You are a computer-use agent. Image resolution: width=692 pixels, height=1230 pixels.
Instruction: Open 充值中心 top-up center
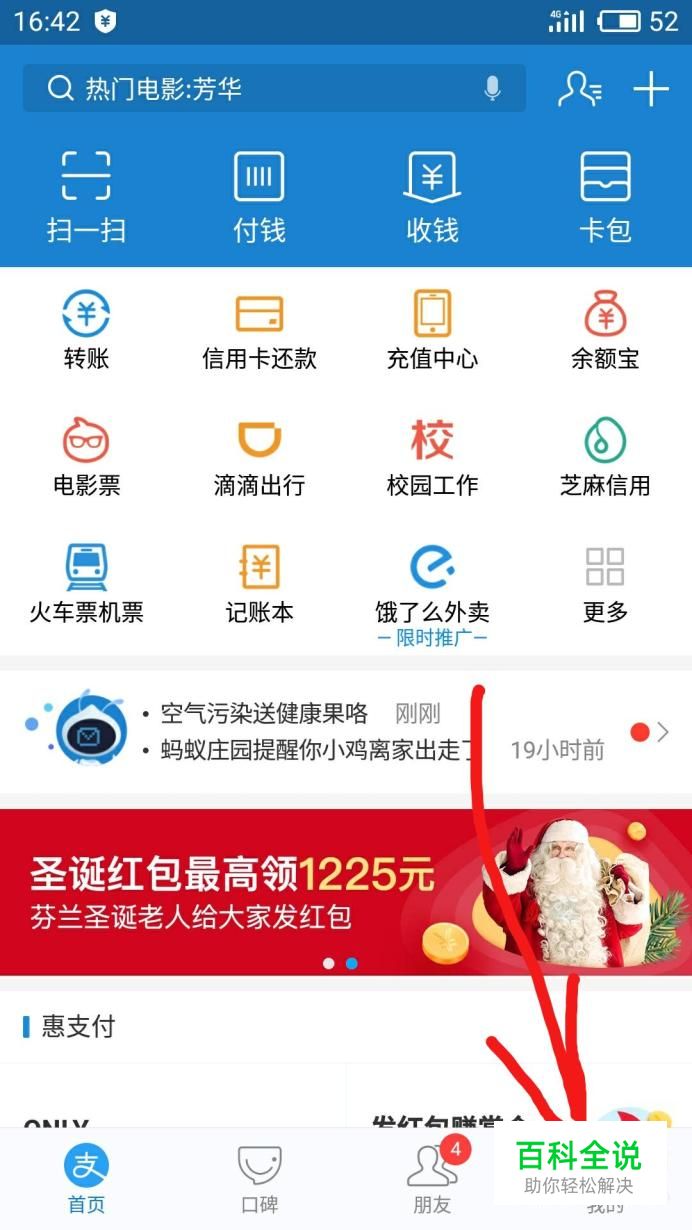pyautogui.click(x=432, y=330)
